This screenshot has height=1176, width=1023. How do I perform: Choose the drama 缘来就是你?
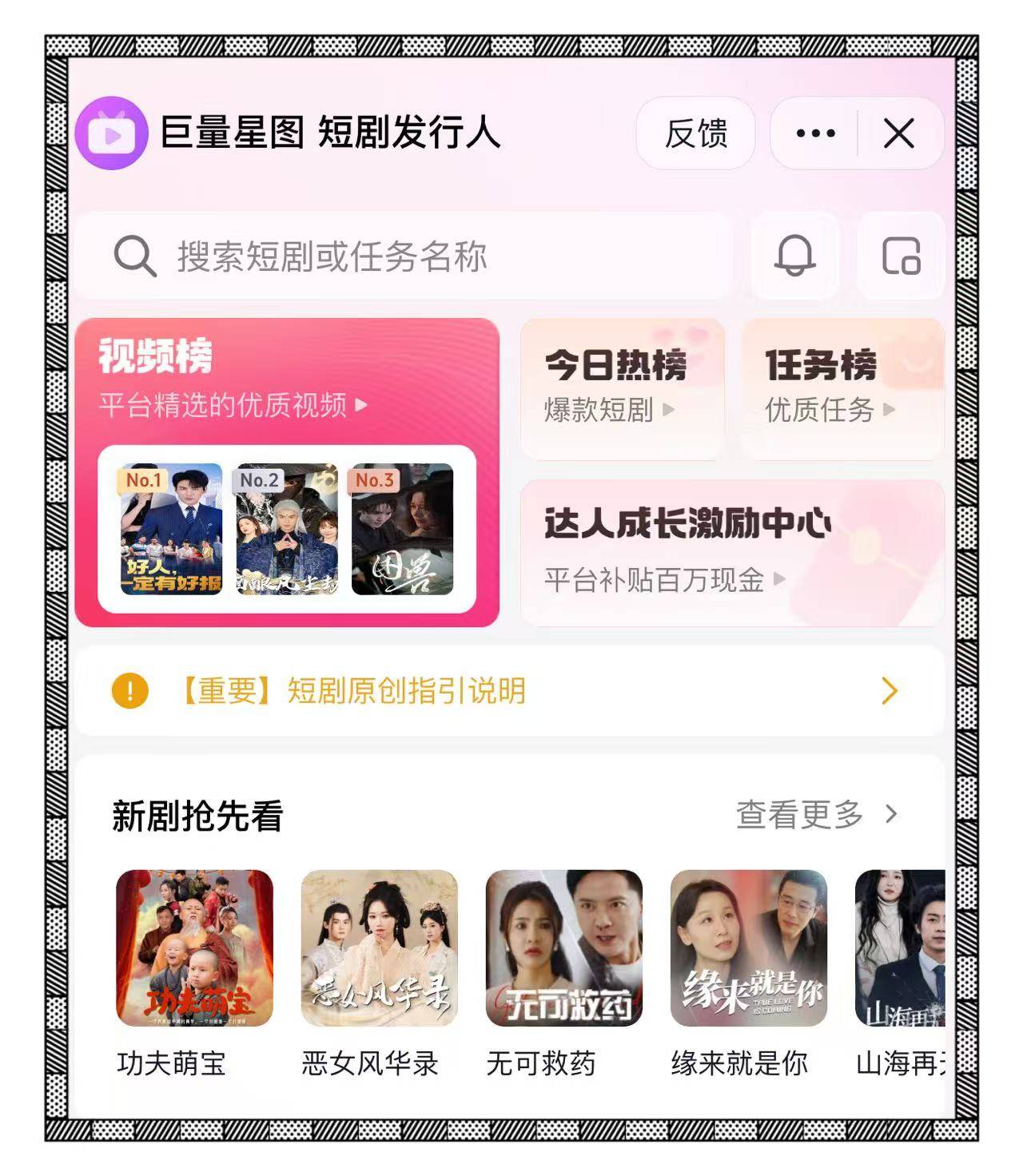click(x=748, y=948)
